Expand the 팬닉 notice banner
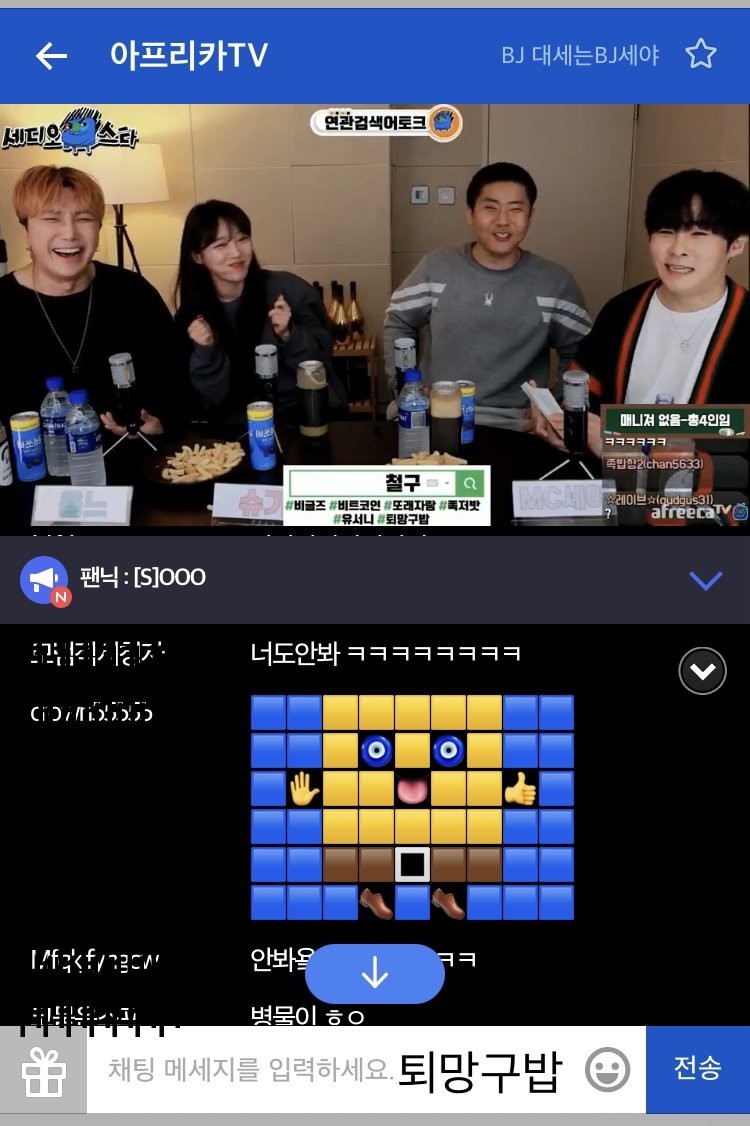 pyautogui.click(x=706, y=580)
